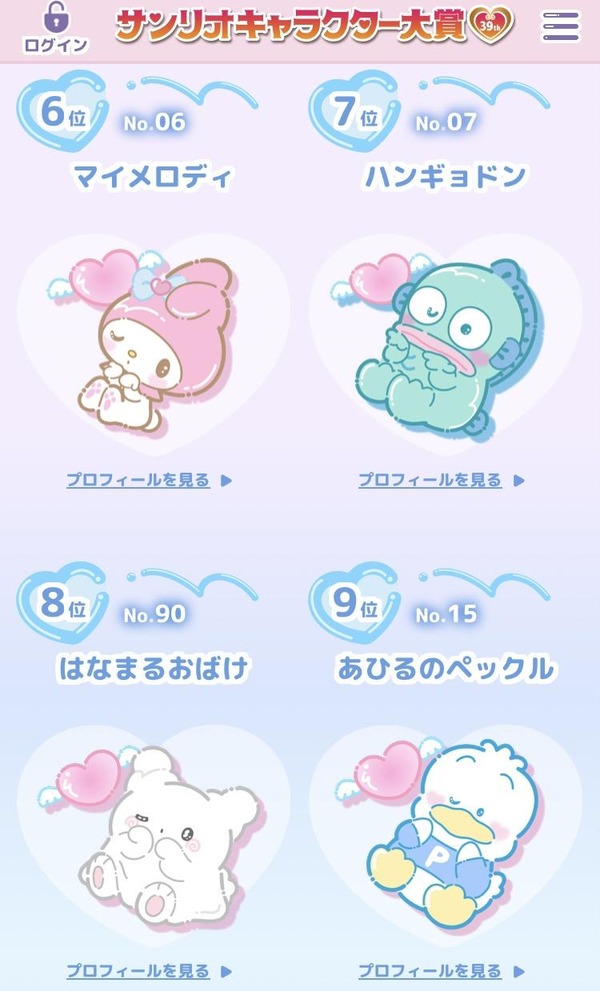The image size is (600, 991).
Task: Tap the ログイン lock icon
Action: coord(56,27)
